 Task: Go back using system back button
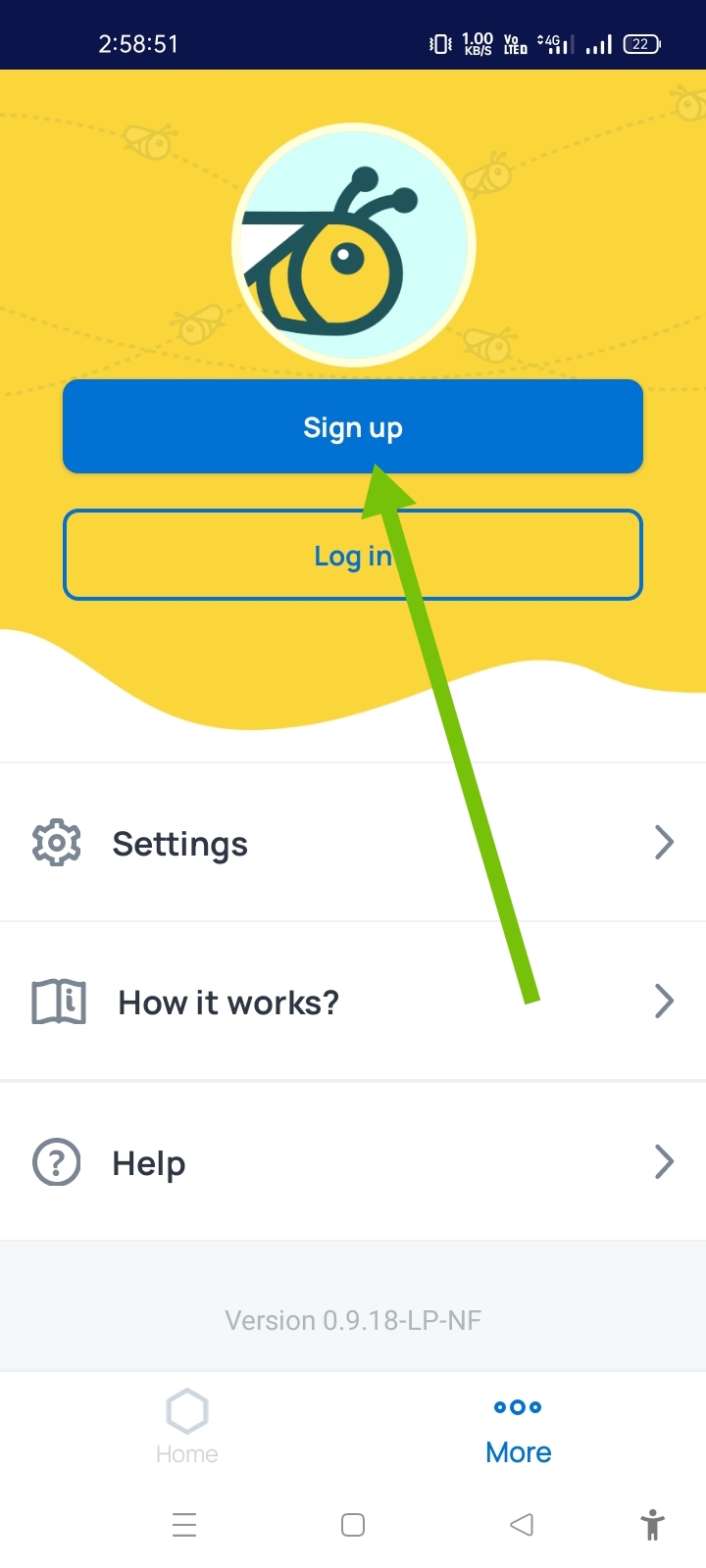pos(522,1525)
